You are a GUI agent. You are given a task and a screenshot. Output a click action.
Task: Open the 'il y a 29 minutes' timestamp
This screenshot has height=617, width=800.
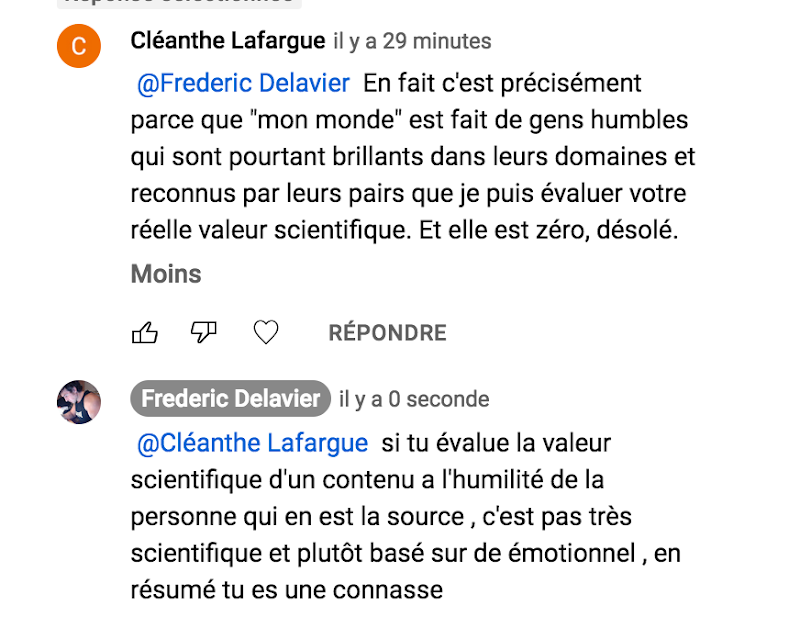412,41
